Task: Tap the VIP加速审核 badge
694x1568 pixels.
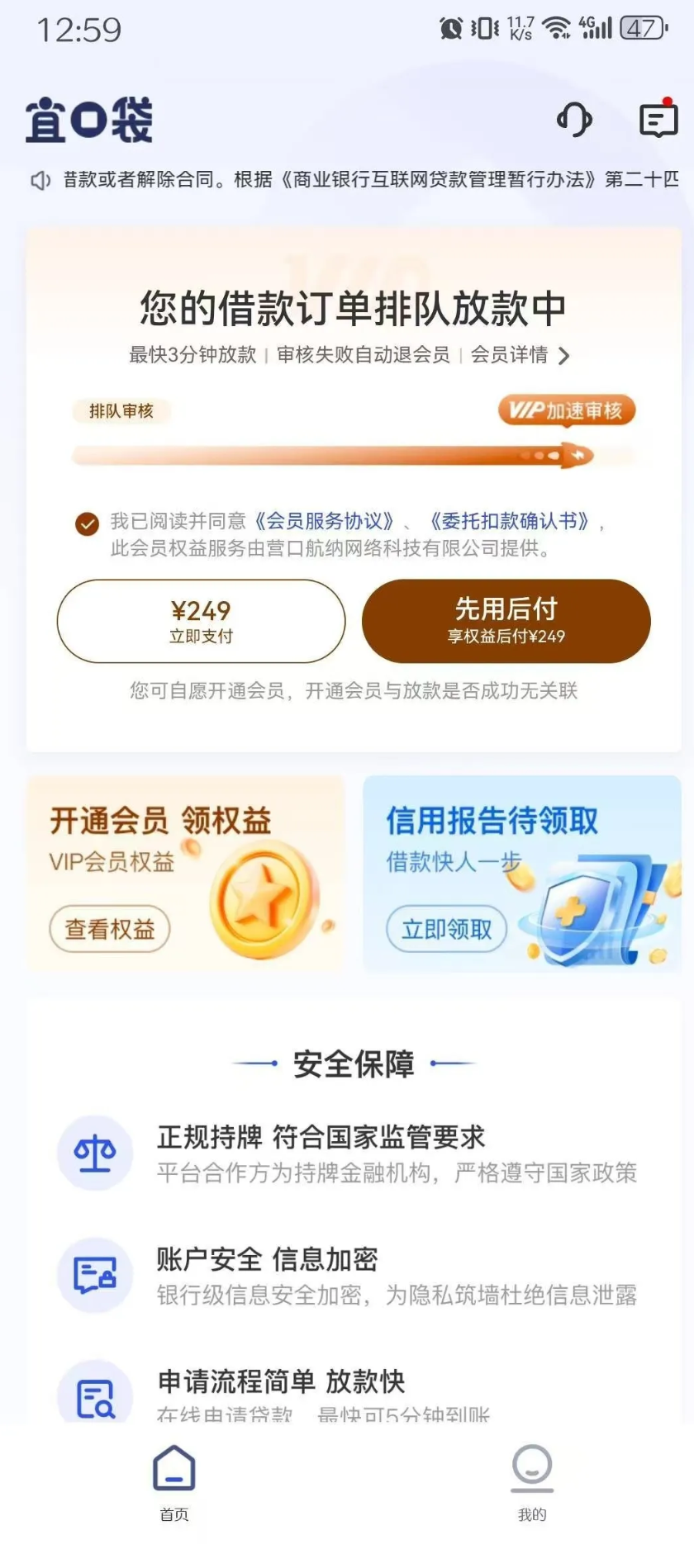Action: [566, 410]
